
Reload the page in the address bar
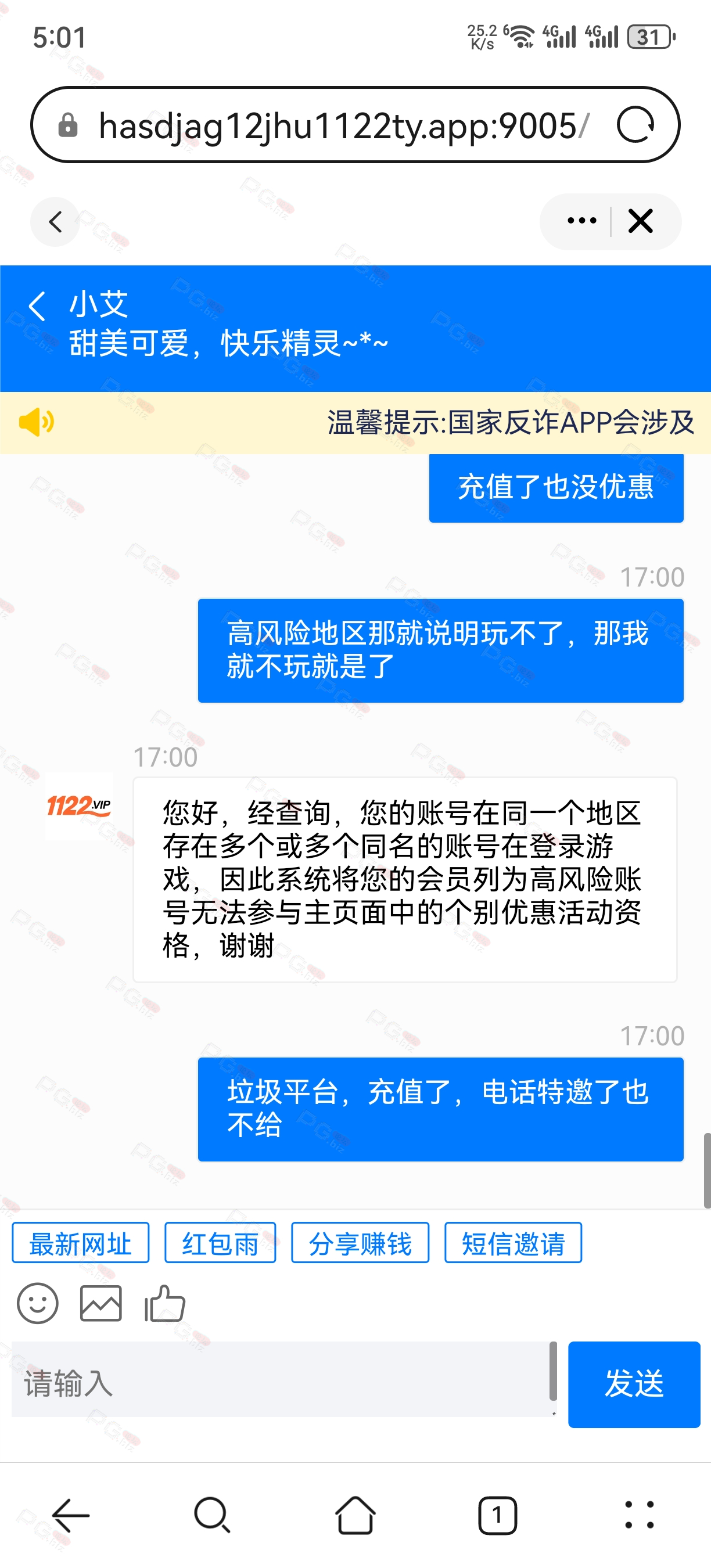pos(635,125)
